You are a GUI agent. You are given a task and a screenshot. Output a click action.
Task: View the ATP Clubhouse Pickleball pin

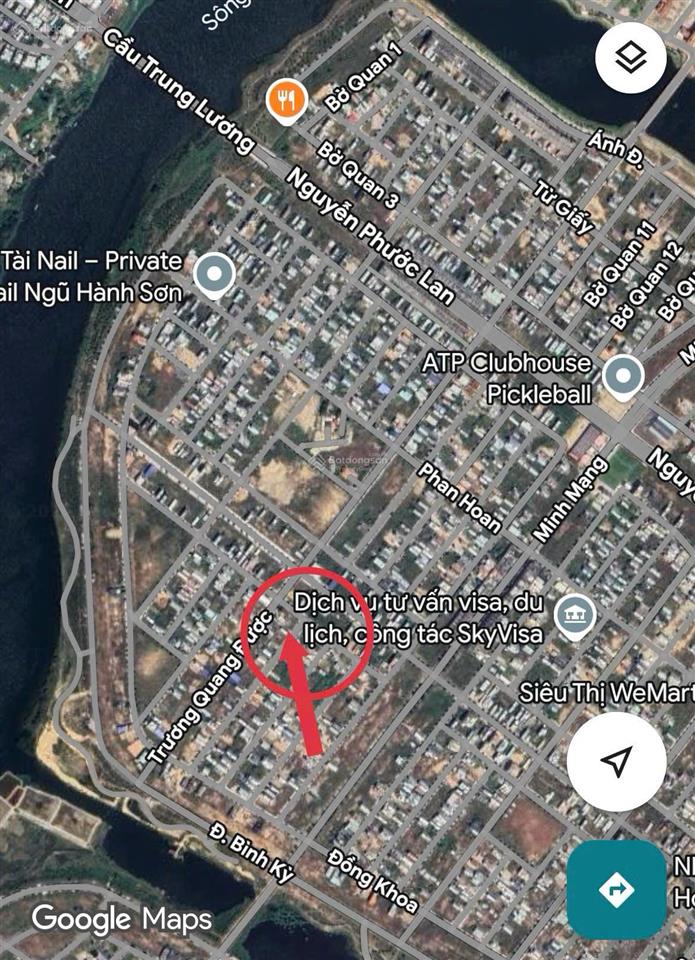tap(624, 376)
